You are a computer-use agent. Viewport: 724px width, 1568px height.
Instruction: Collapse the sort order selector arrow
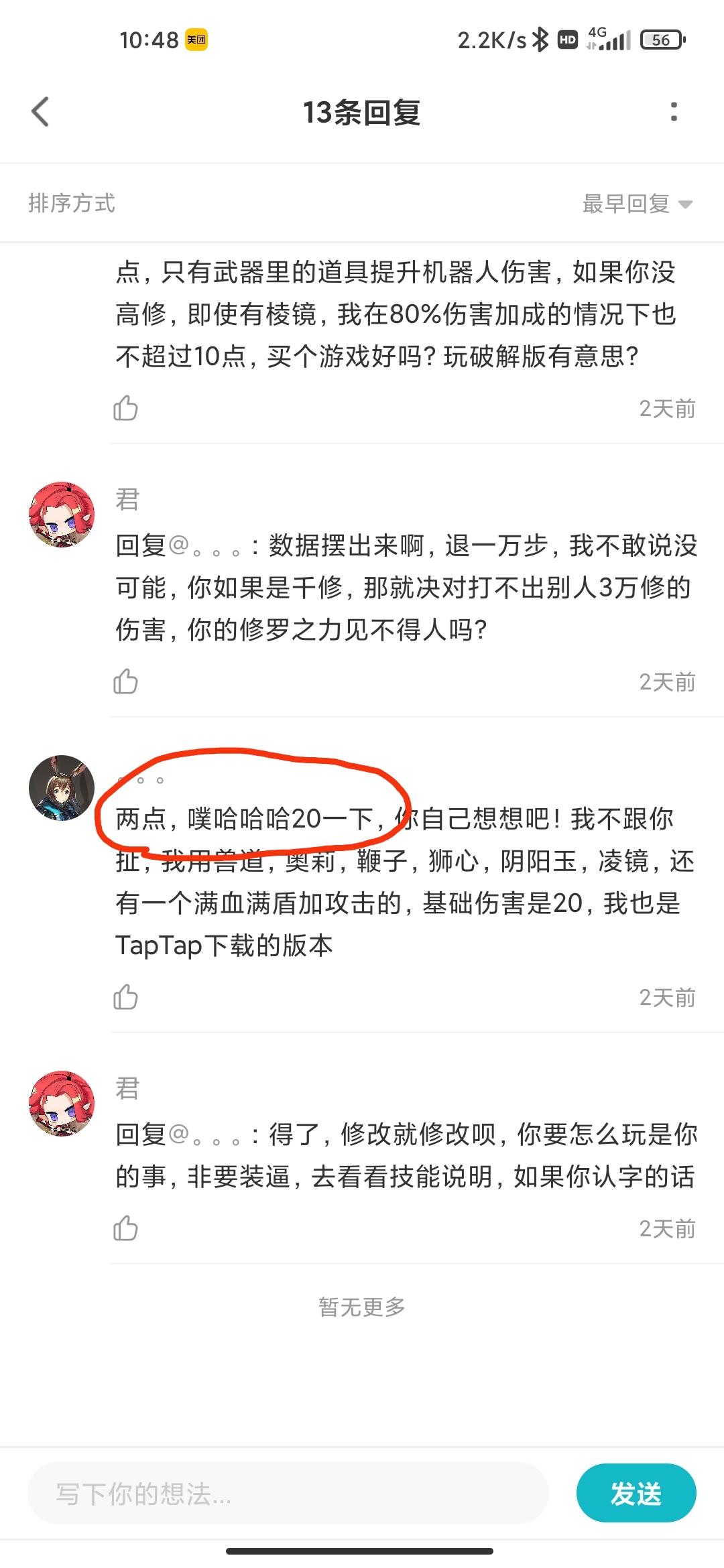coord(684,204)
